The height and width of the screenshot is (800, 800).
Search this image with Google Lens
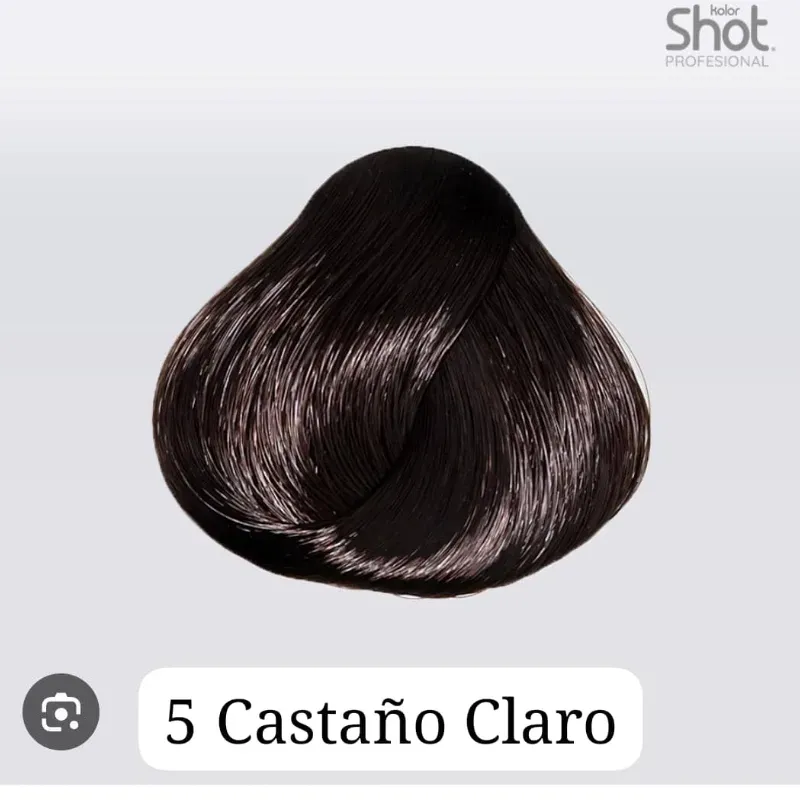coord(61,714)
